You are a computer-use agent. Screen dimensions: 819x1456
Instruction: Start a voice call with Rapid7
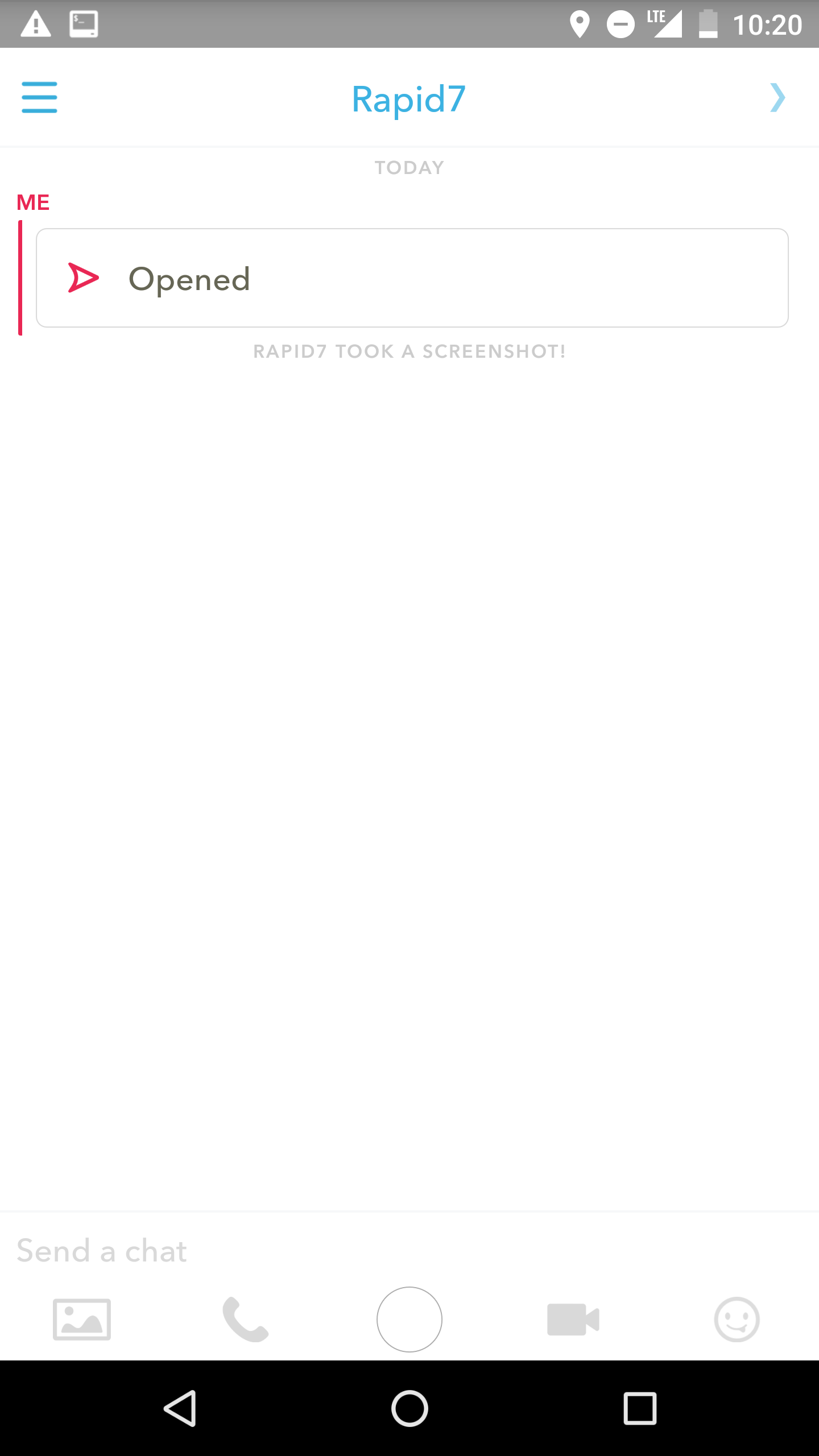click(245, 1319)
